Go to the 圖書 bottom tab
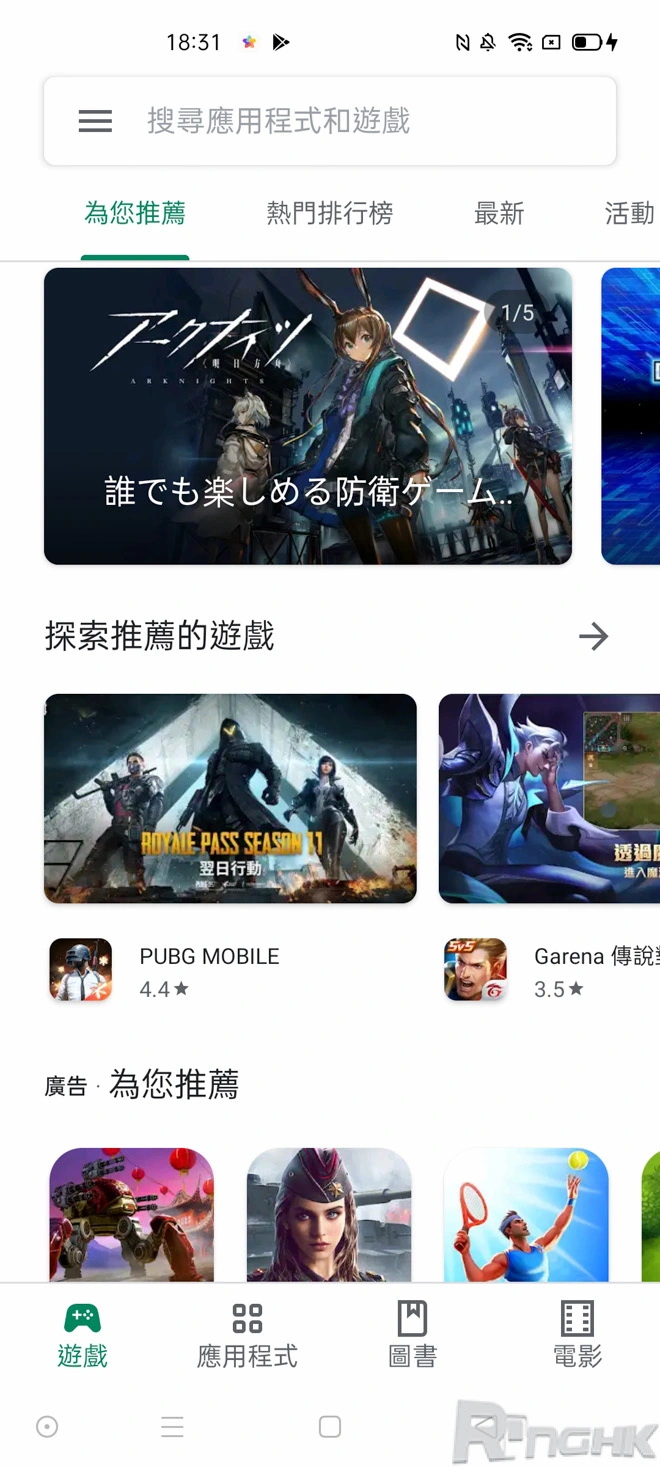 click(x=412, y=1334)
